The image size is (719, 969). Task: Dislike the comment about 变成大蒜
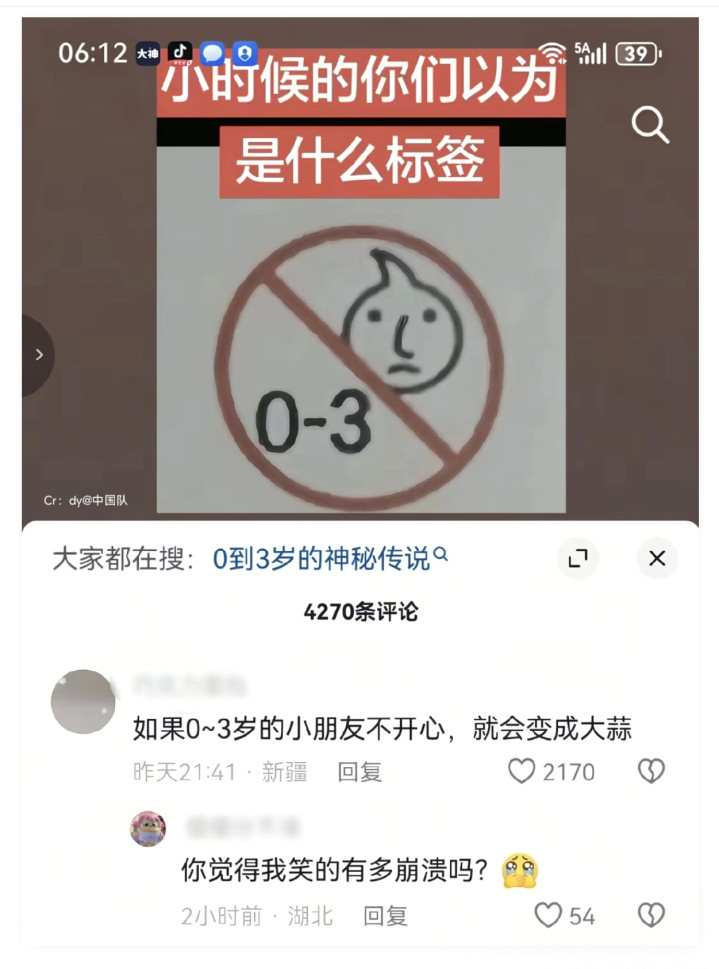point(651,771)
